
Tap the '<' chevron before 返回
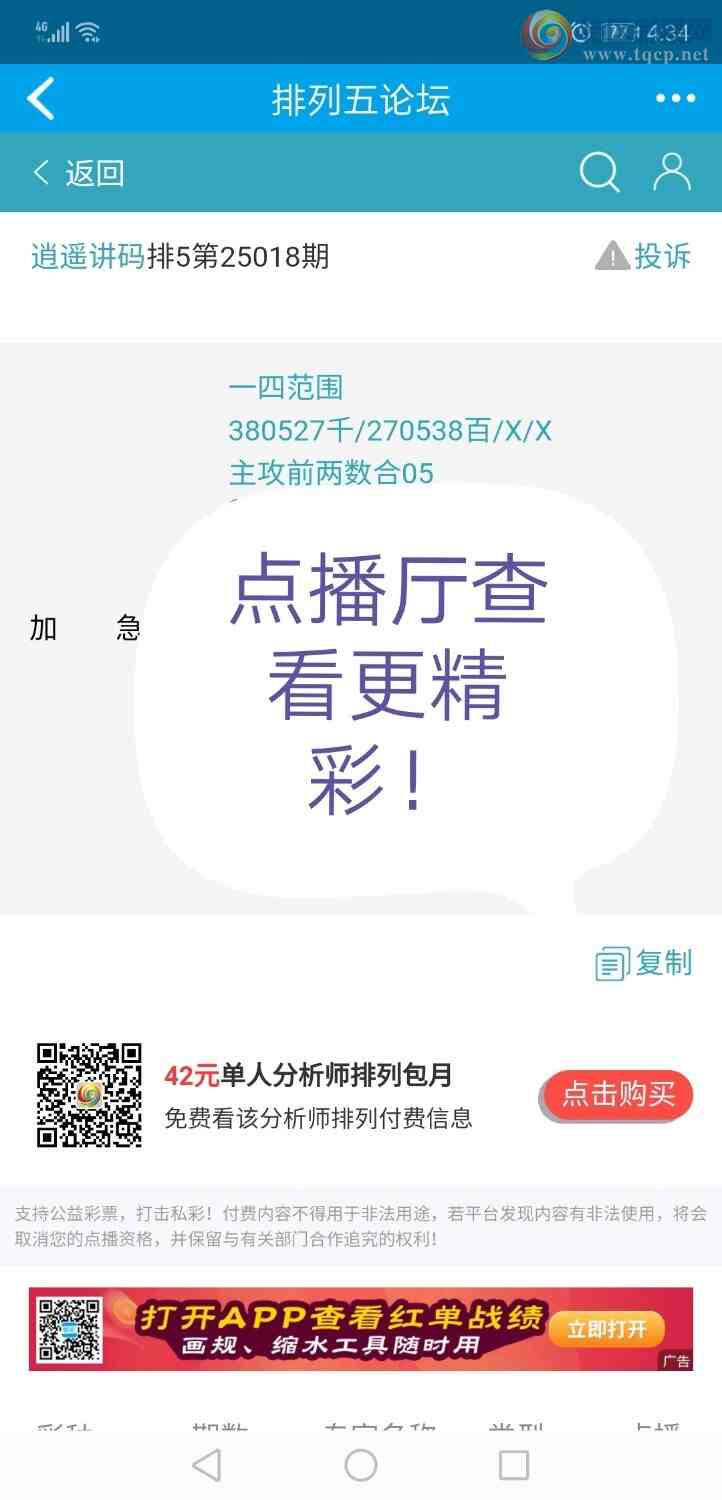[x=39, y=172]
